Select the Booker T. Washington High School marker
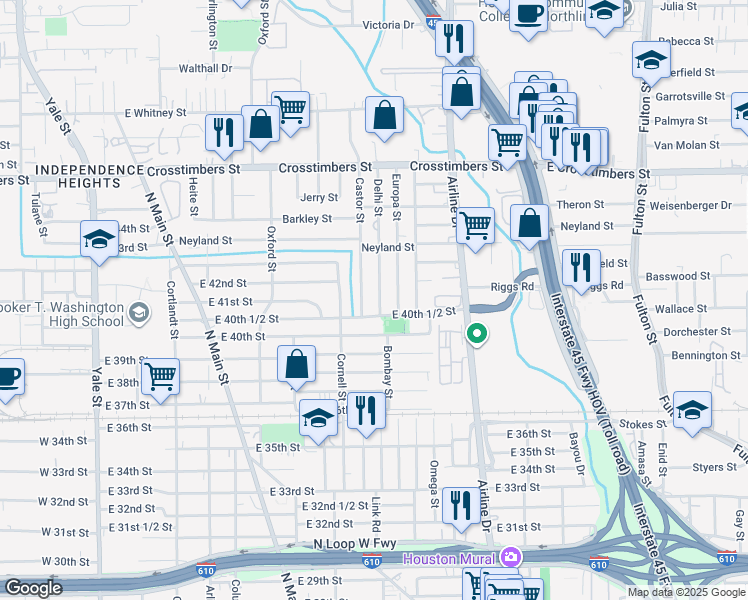Viewport: 748px width, 600px height. pos(140,313)
